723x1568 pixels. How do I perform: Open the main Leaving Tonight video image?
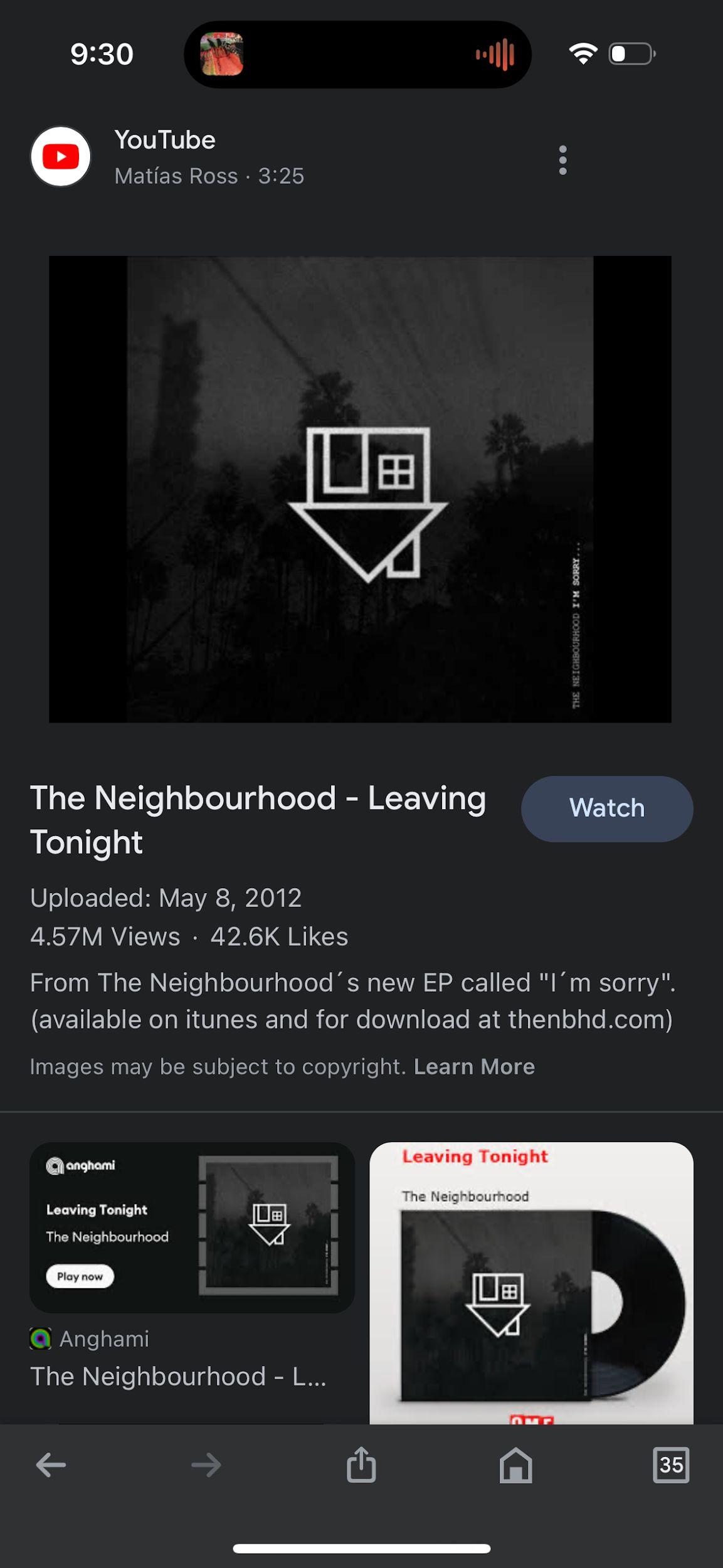click(360, 489)
